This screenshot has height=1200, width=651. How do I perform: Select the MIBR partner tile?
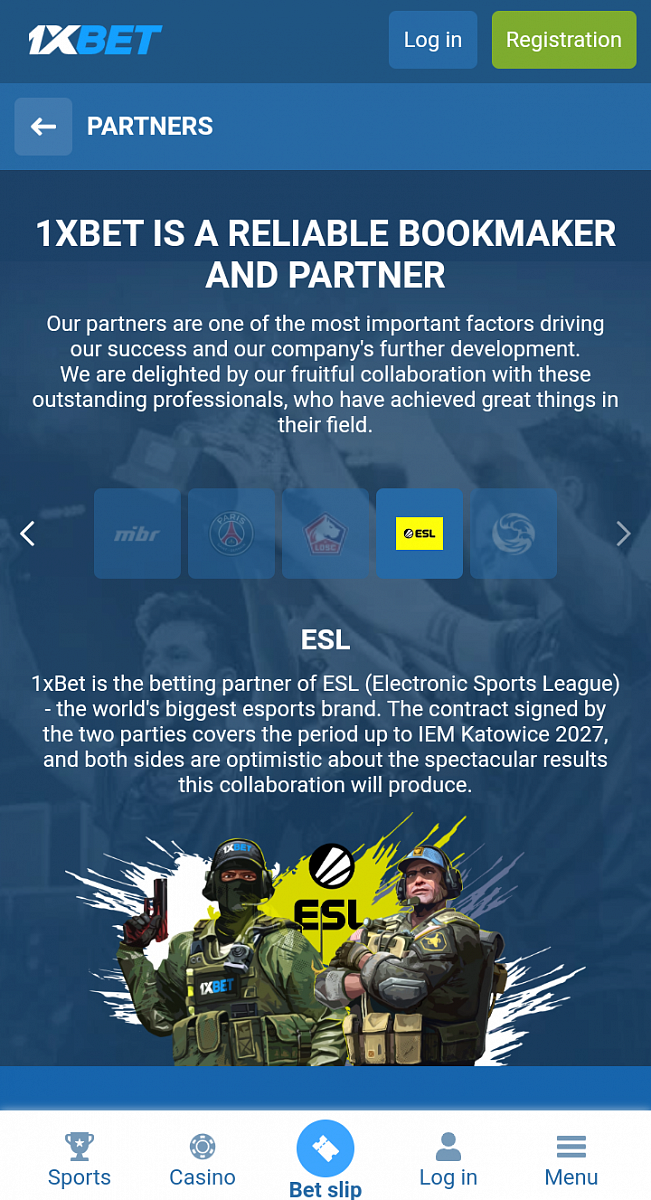coord(137,534)
